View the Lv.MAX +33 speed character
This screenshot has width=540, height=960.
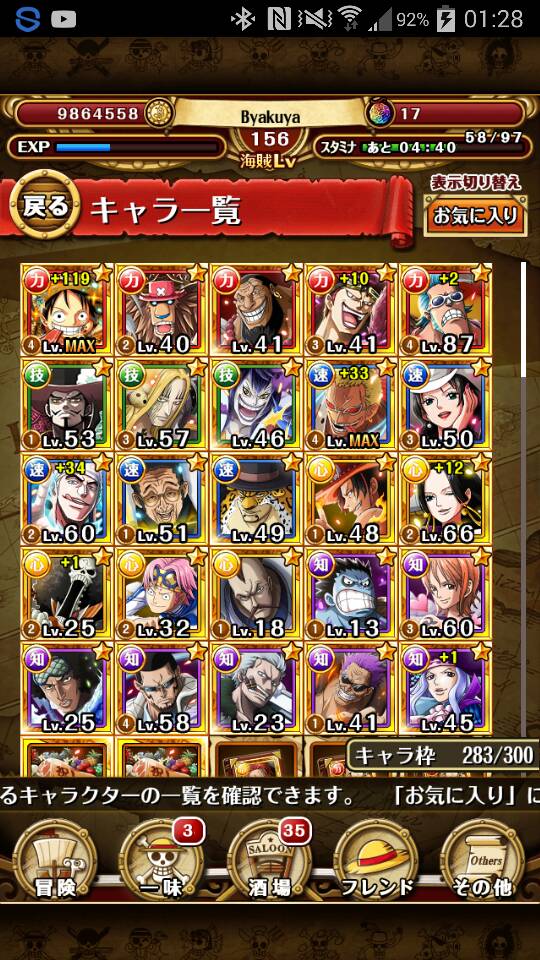pyautogui.click(x=351, y=405)
